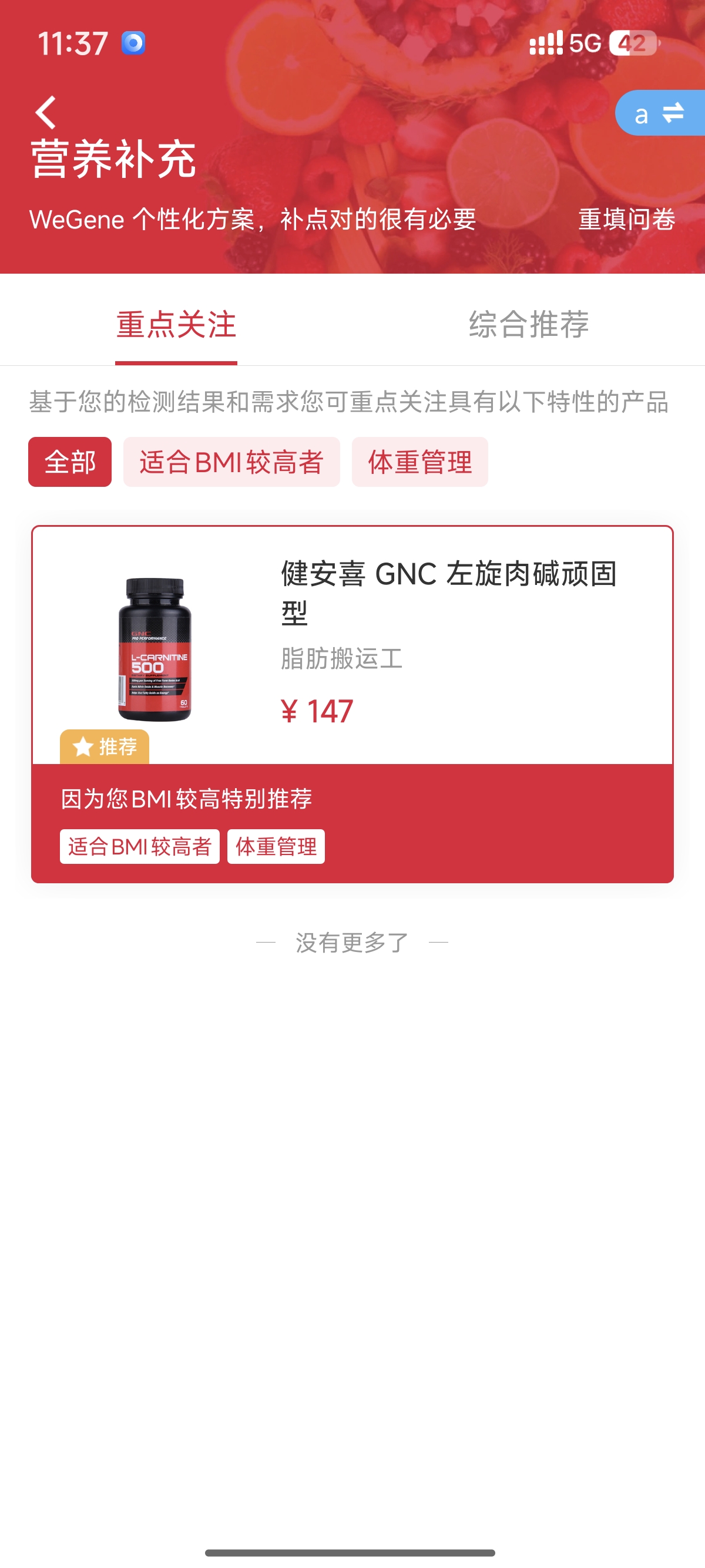Screen dimensions: 705x1568
Task: Select the 重点关注 tab
Action: pos(176,324)
